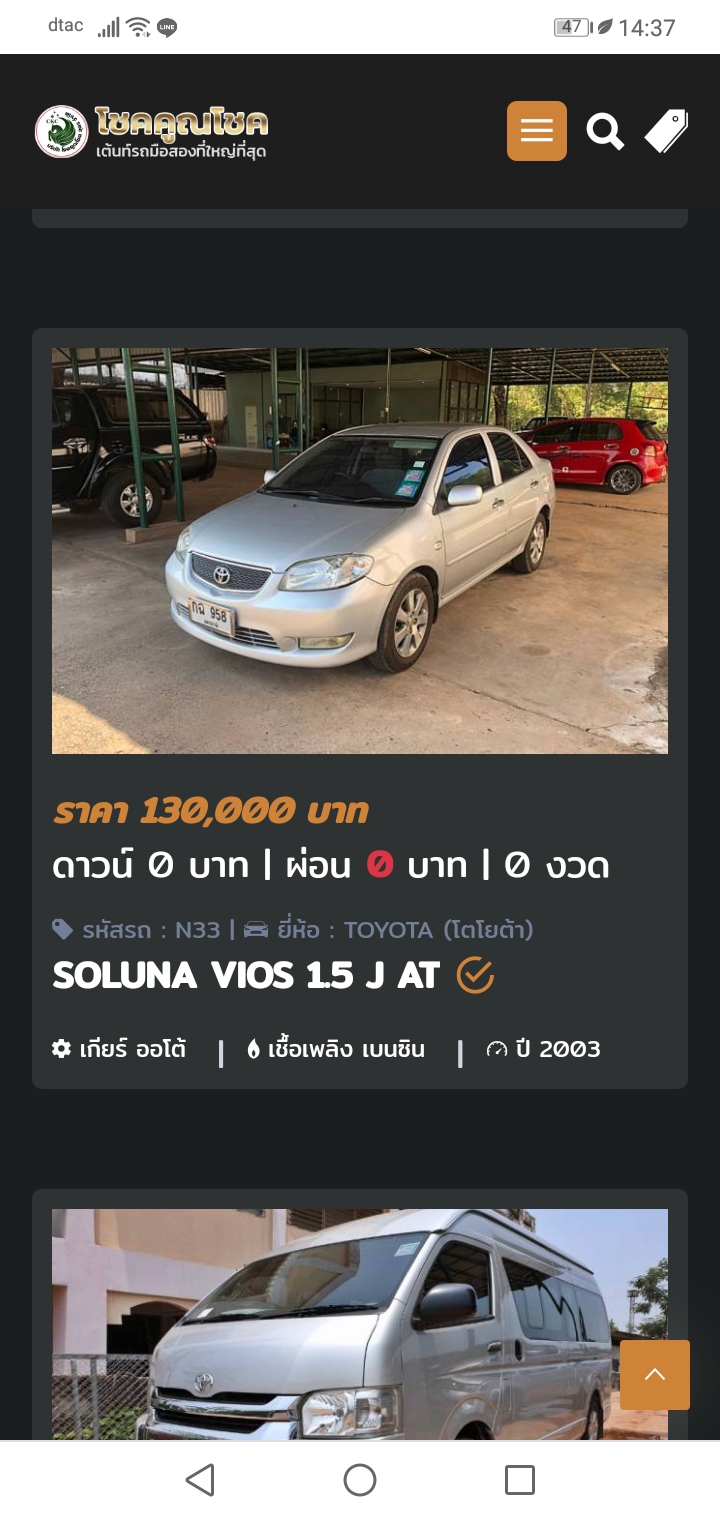Go back using system navigation
Image resolution: width=720 pixels, height=1520 pixels.
(200, 1480)
